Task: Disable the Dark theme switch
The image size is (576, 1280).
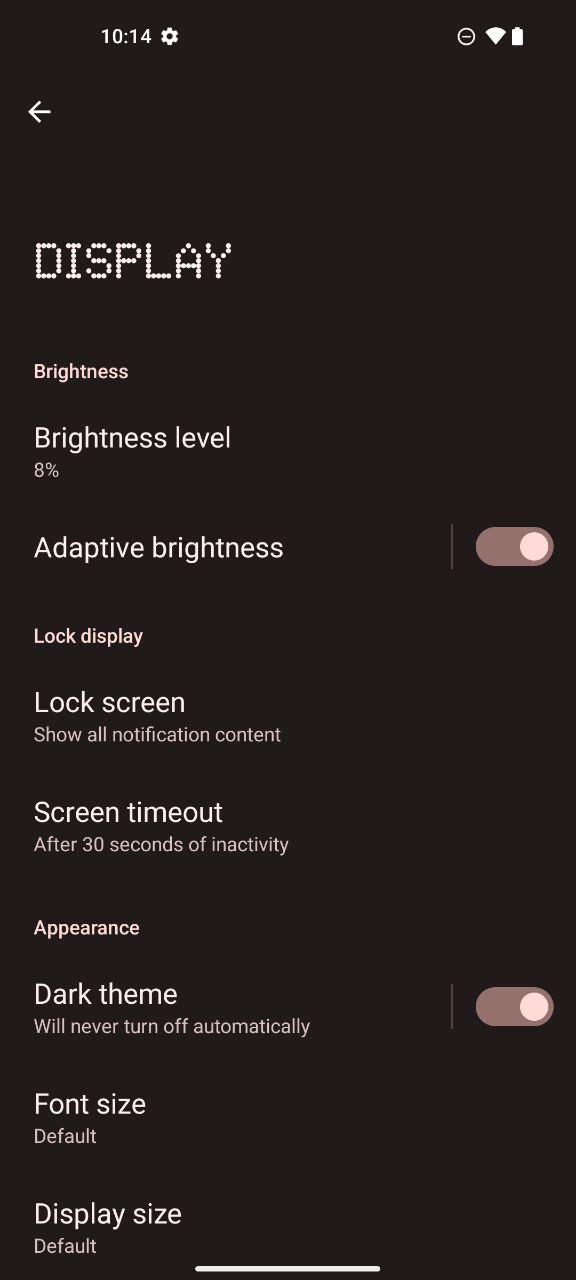Action: (x=514, y=1007)
